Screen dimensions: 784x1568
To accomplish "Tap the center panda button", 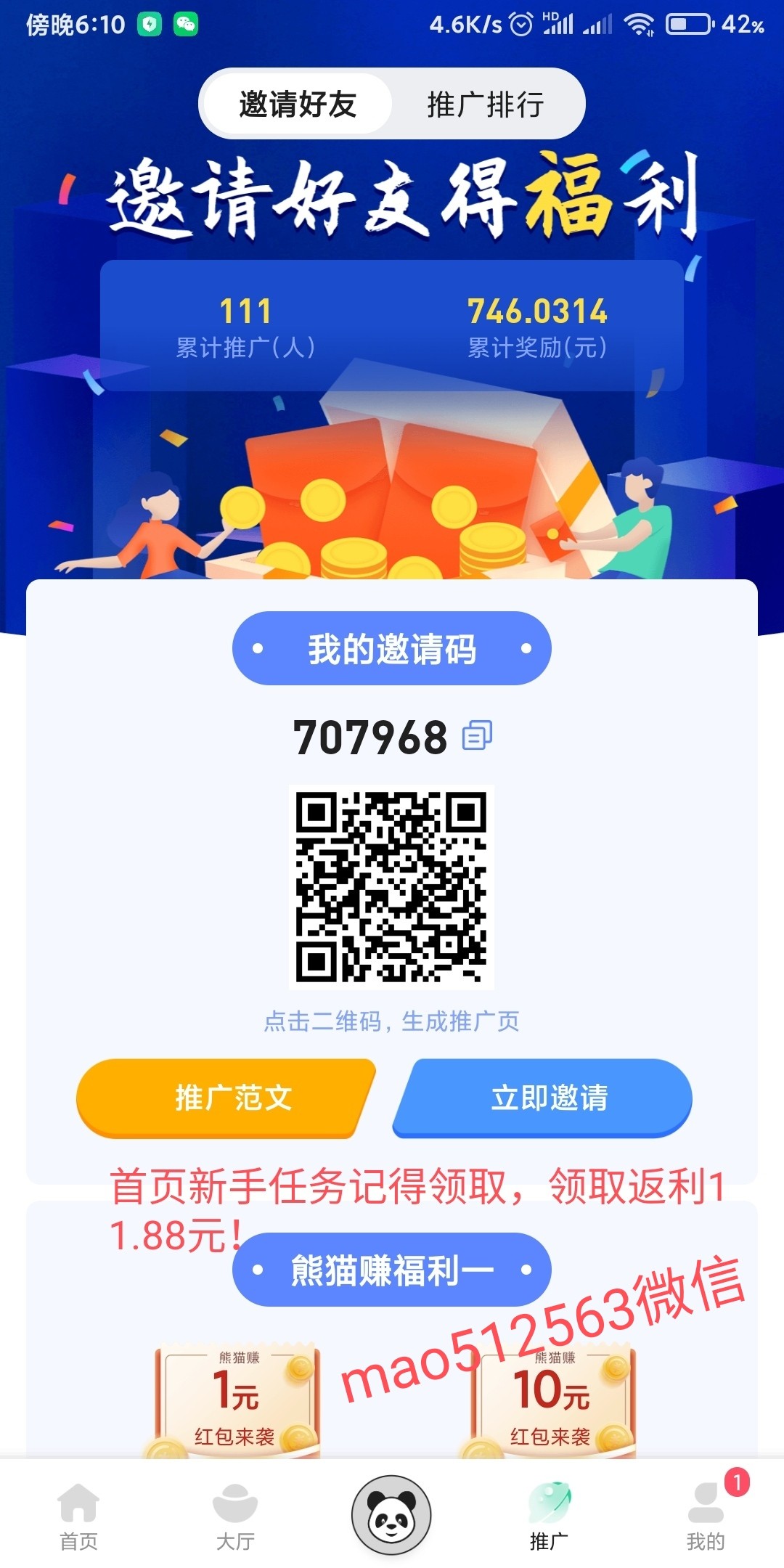I will coord(392,1516).
